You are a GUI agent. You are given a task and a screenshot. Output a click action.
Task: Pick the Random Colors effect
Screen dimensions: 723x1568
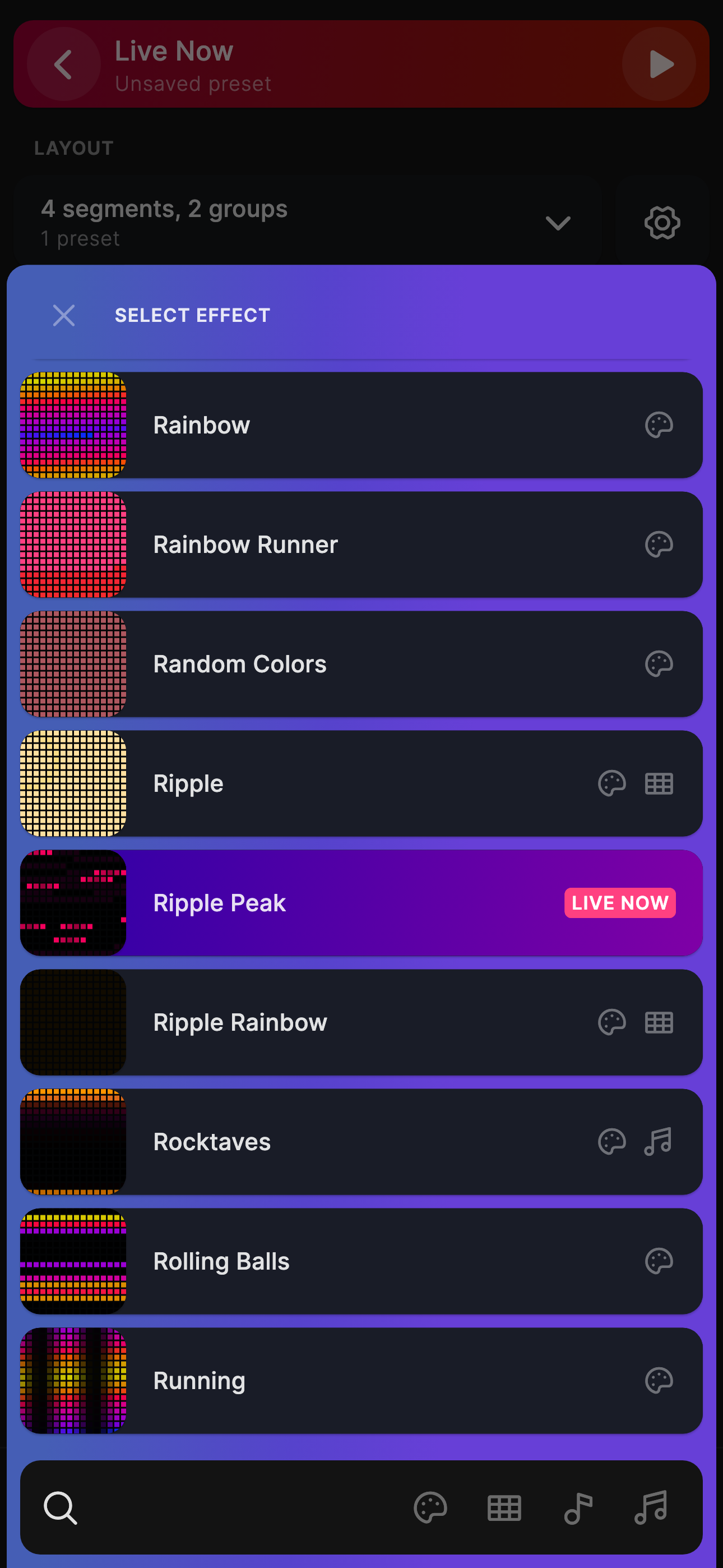point(361,663)
